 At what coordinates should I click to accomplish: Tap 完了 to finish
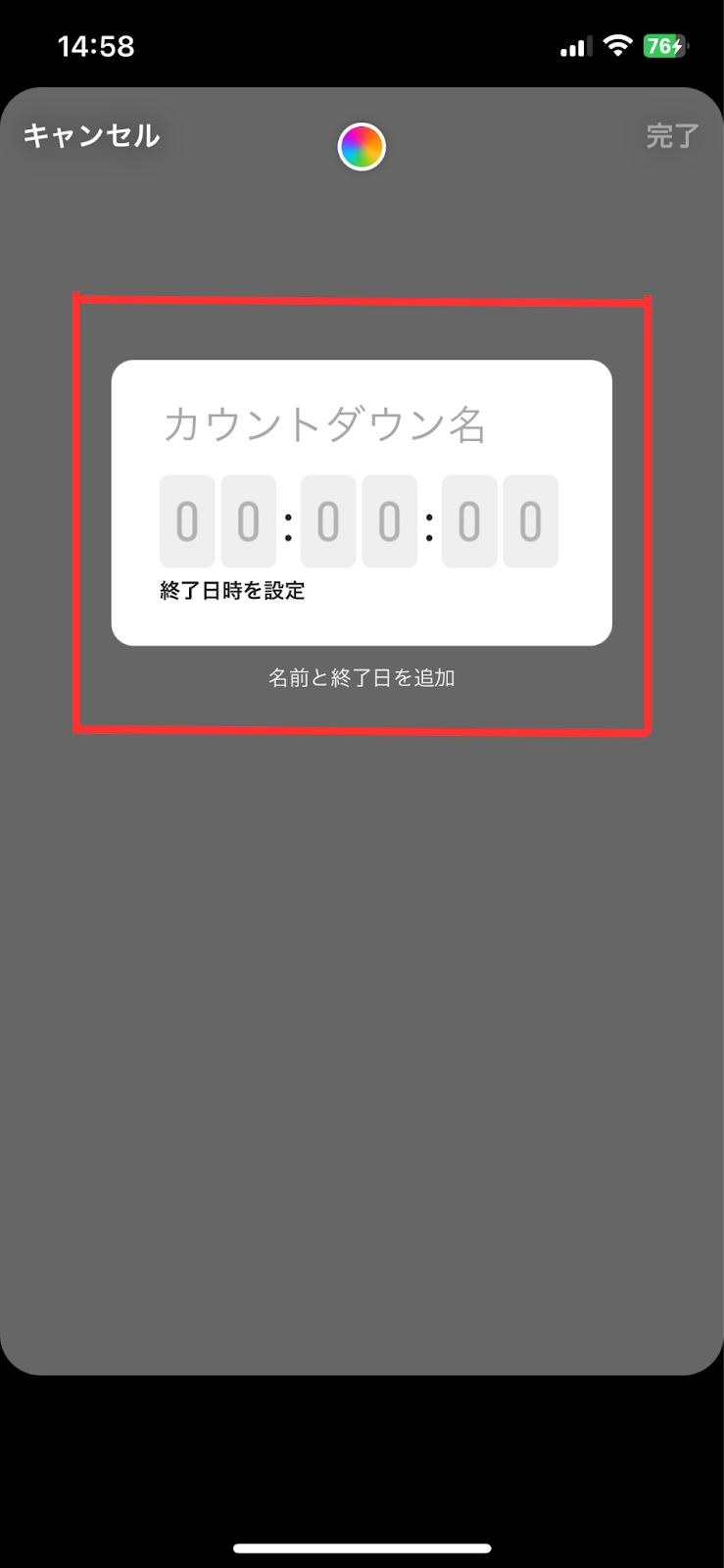pyautogui.click(x=672, y=135)
